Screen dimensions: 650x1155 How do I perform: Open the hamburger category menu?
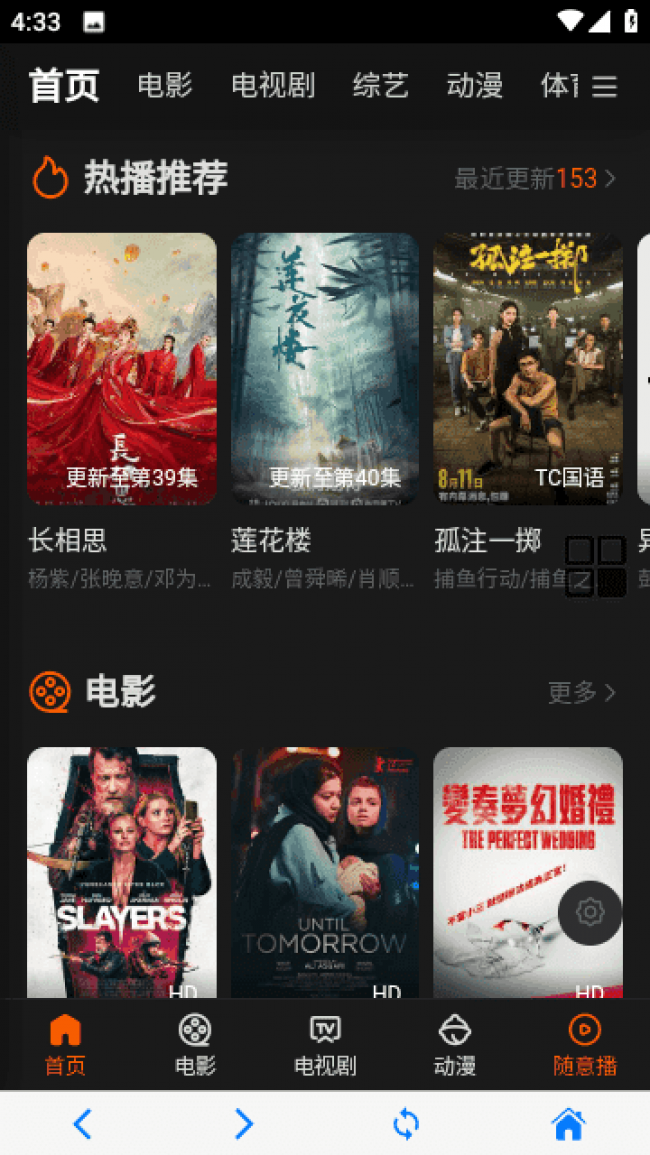pyautogui.click(x=604, y=87)
